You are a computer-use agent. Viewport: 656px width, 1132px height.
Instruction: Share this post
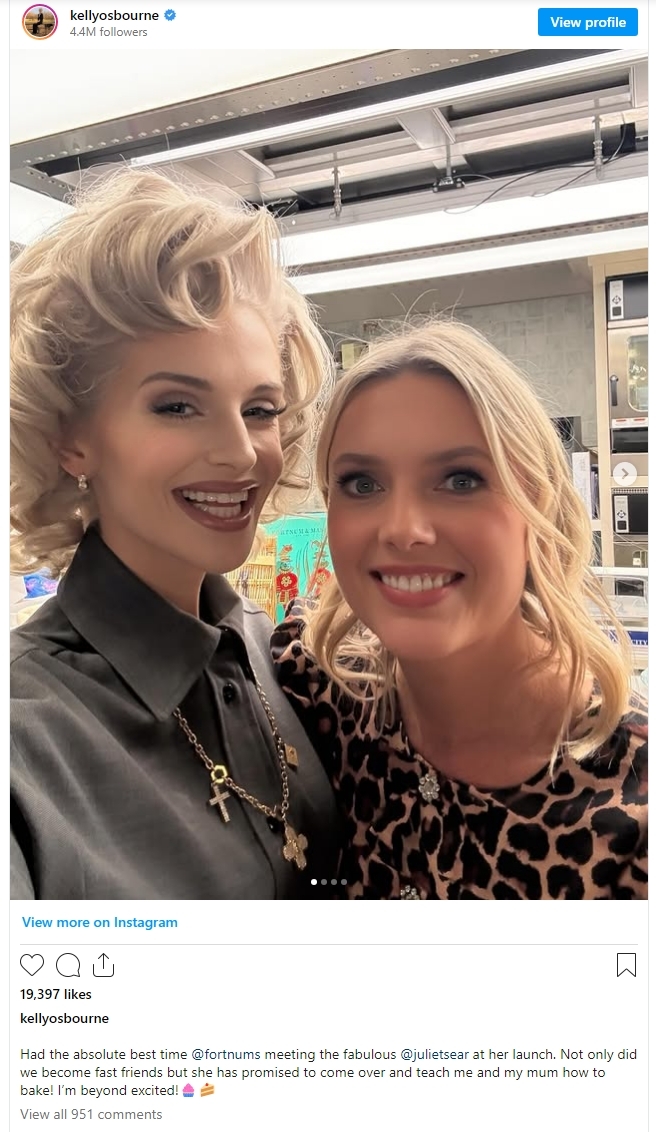tap(103, 965)
